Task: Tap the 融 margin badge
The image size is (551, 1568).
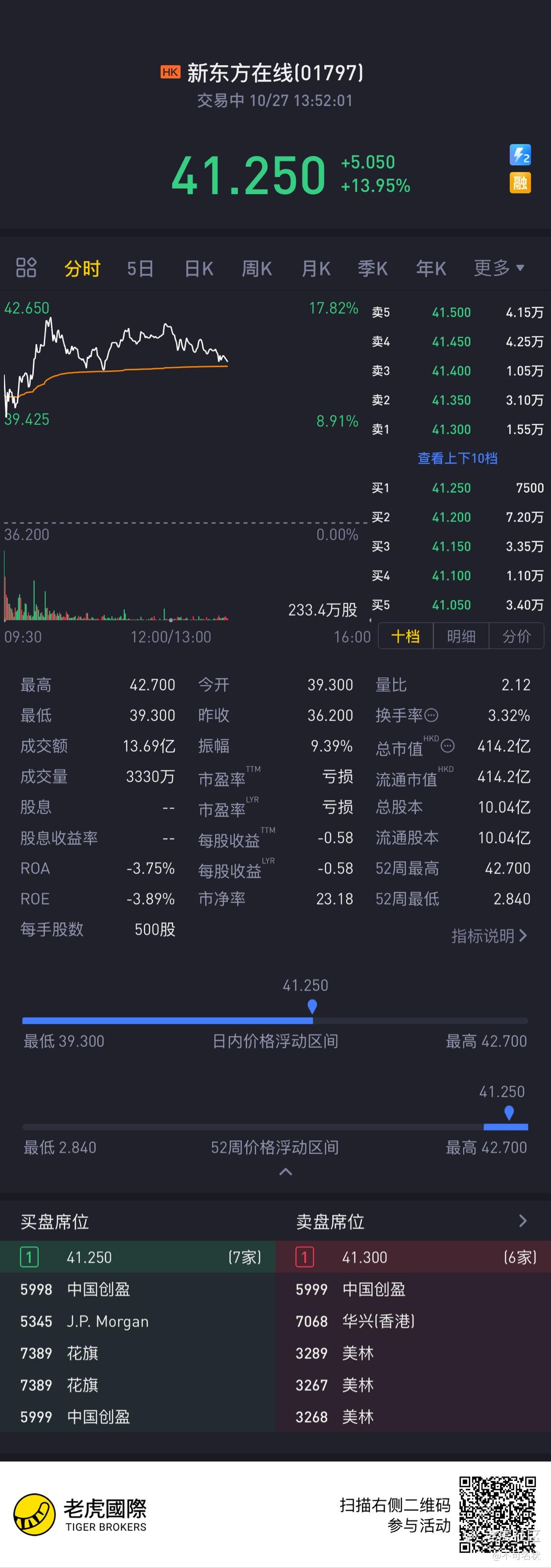Action: 520,183
